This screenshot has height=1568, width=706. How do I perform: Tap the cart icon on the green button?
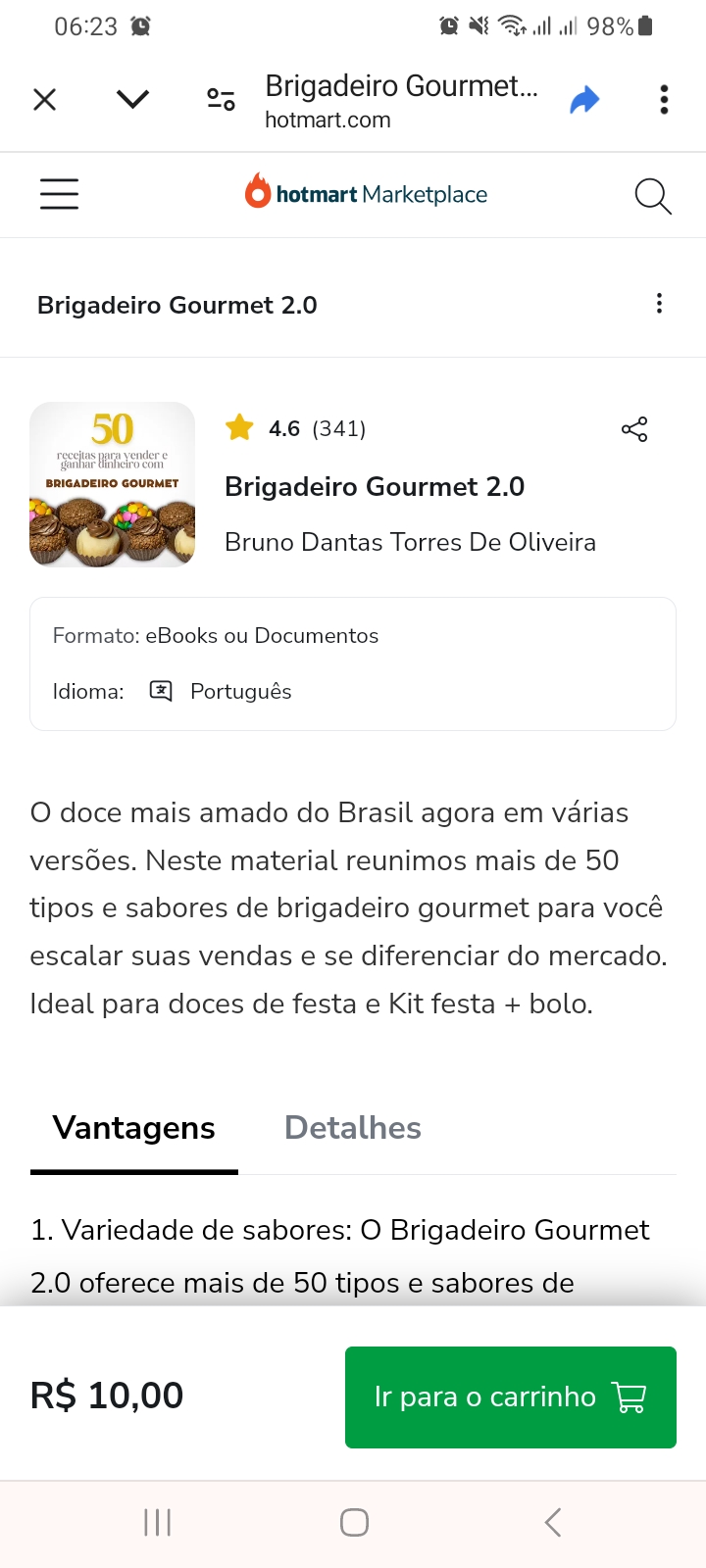coord(630,1396)
